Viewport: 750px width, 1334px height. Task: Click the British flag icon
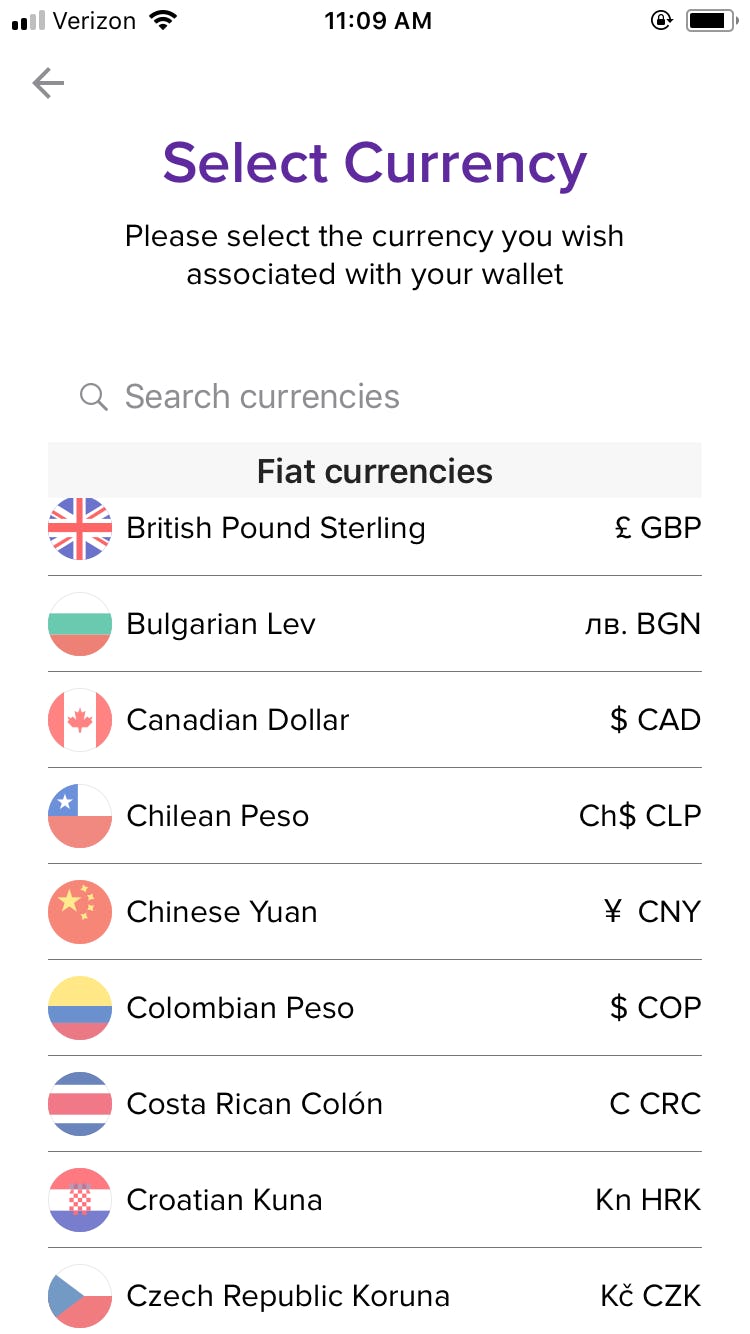pos(79,527)
